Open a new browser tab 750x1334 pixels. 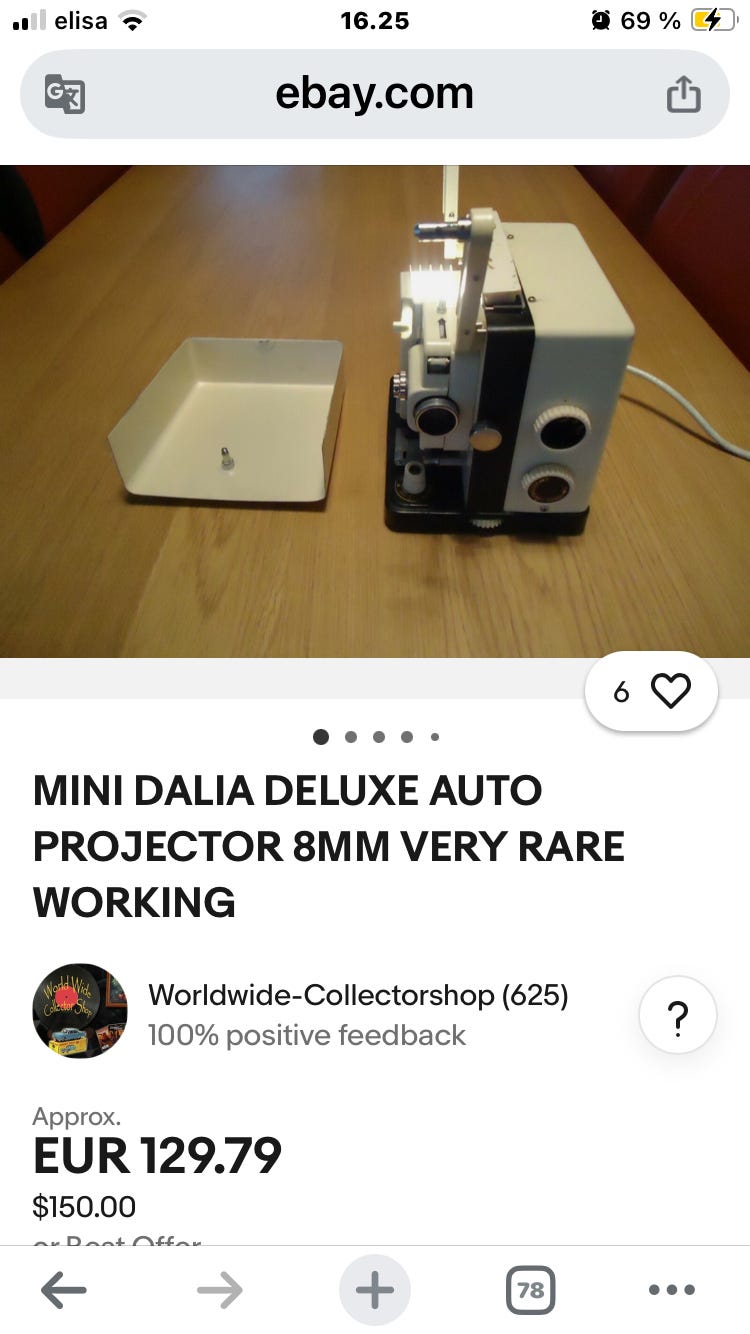click(x=374, y=1290)
